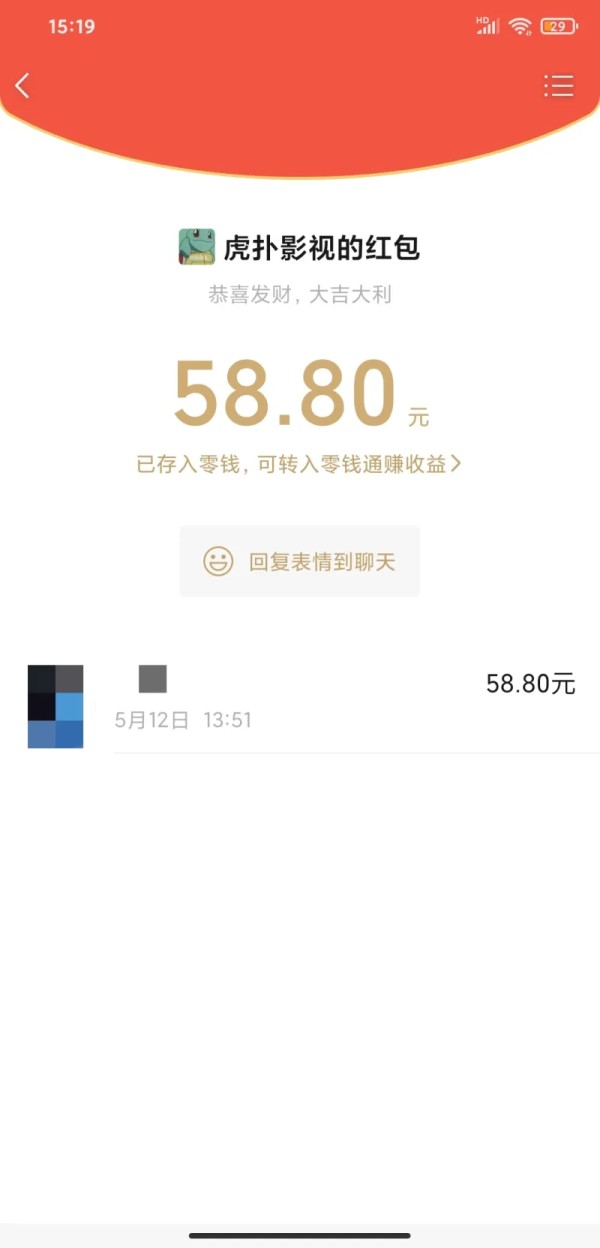The height and width of the screenshot is (1248, 600).
Task: Open the red packet records menu icon
Action: (558, 86)
